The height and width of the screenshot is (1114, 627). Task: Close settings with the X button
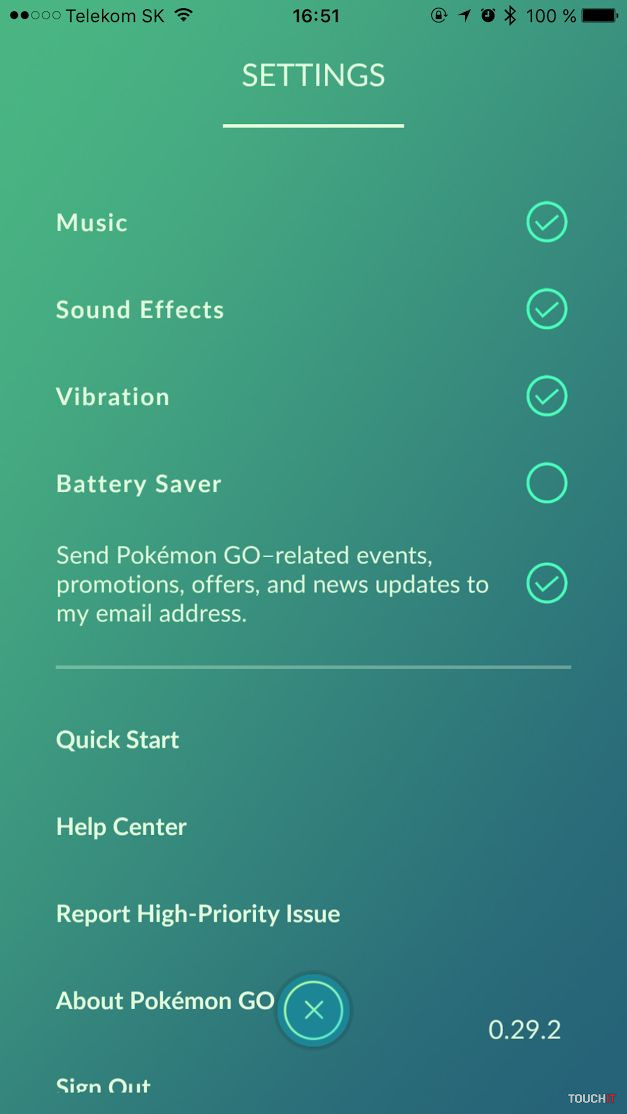(313, 1010)
